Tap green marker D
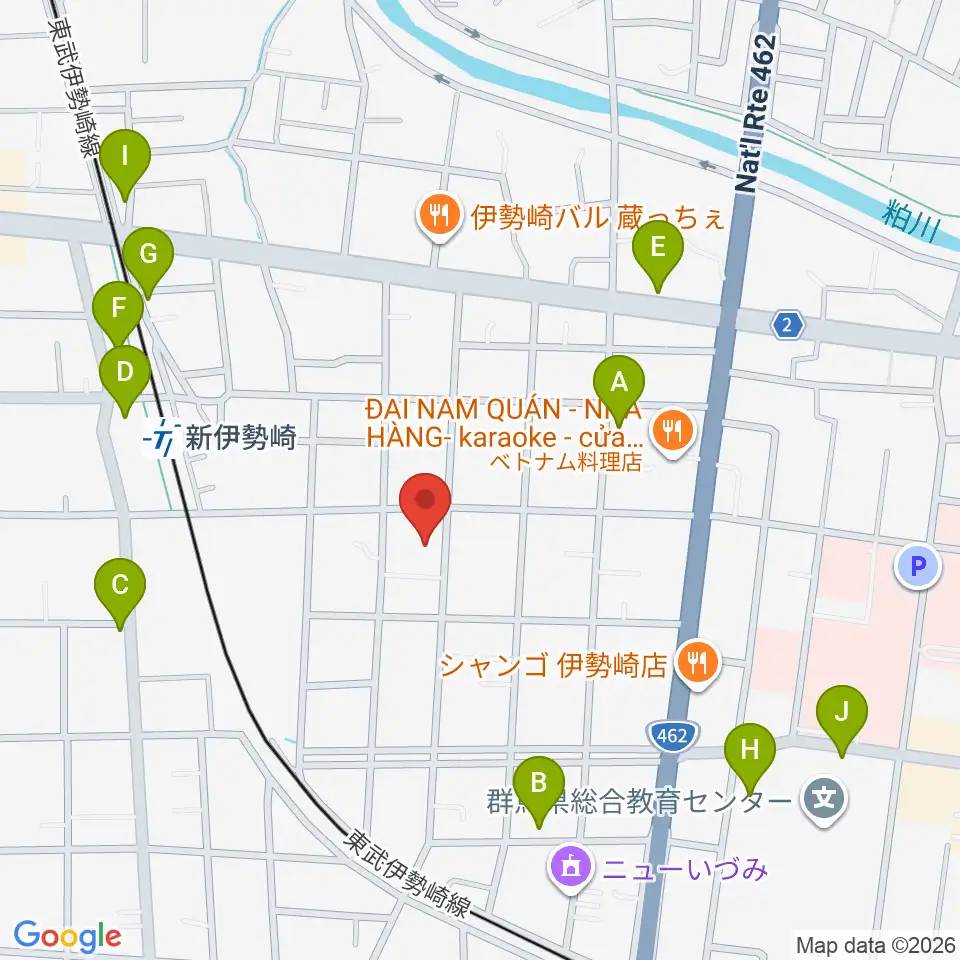 (x=125, y=380)
